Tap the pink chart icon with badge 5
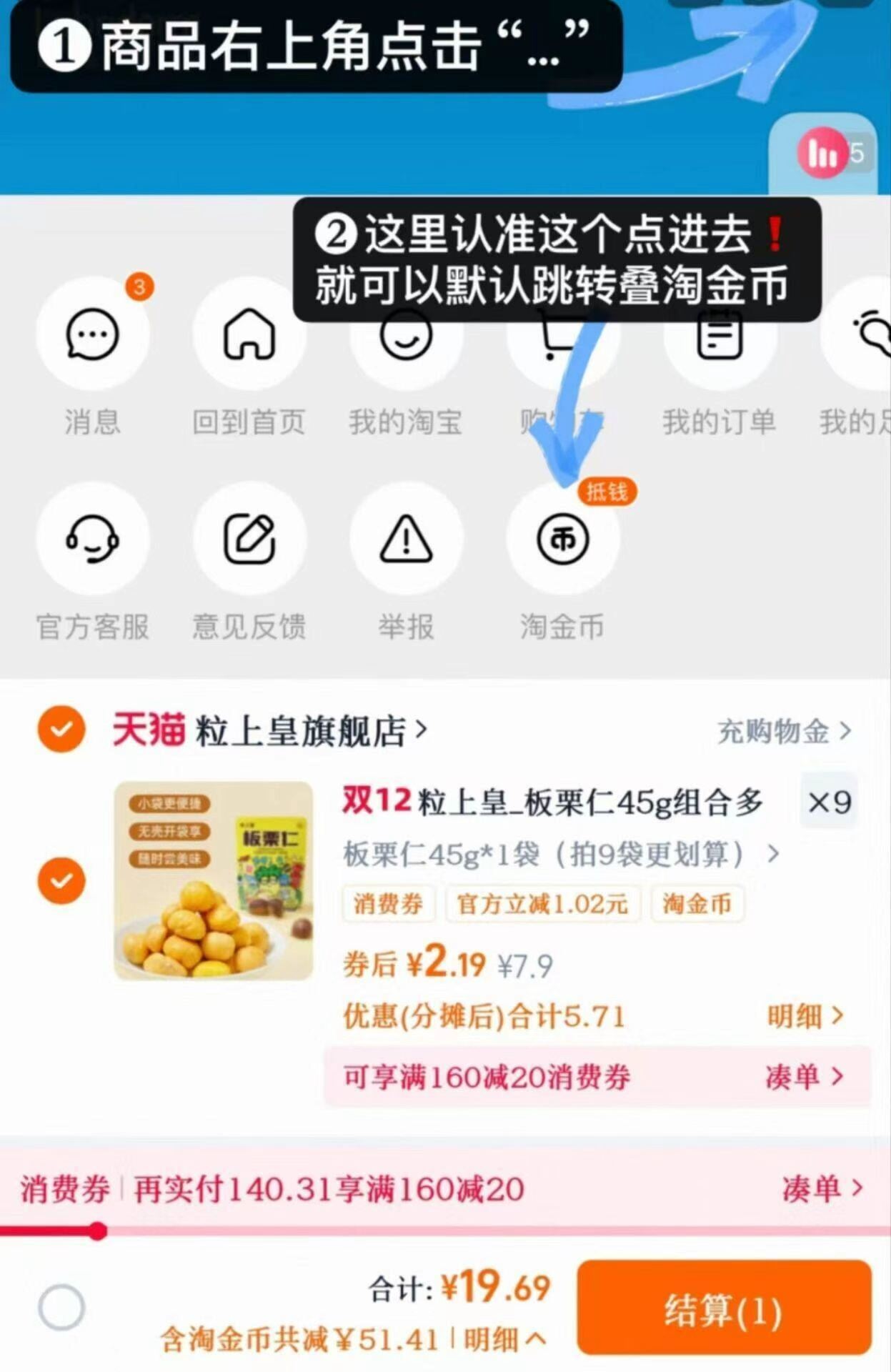 823,154
